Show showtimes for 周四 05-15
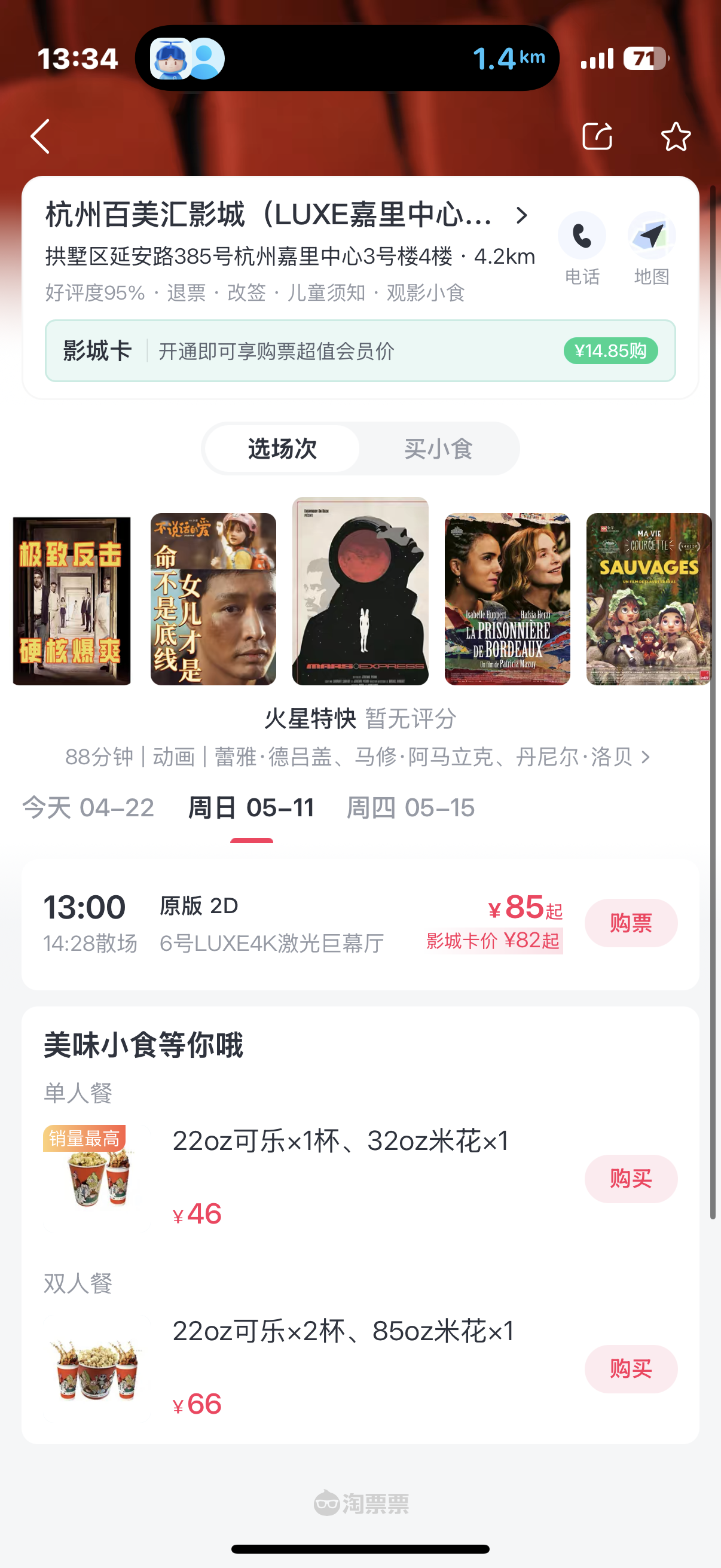The width and height of the screenshot is (721, 1568). pos(410,809)
